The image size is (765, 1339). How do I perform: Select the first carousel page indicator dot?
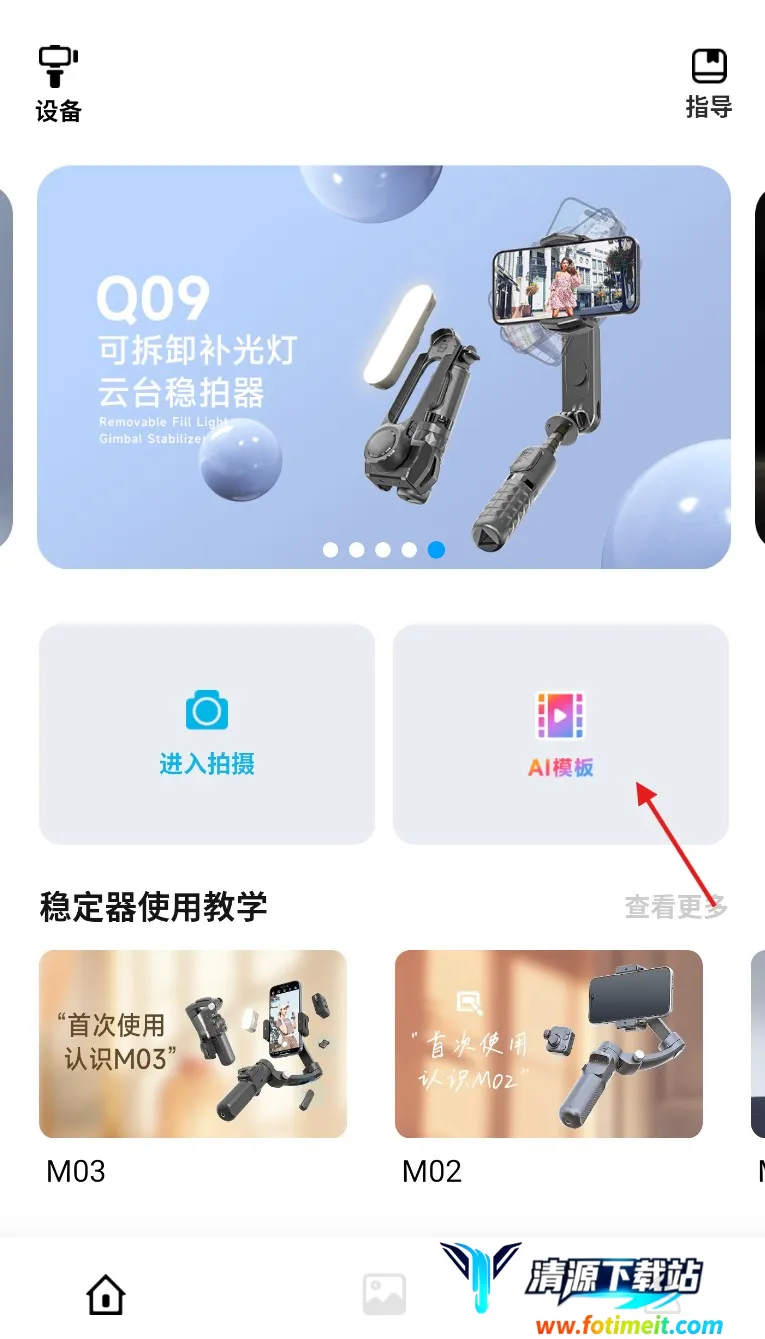[331, 549]
